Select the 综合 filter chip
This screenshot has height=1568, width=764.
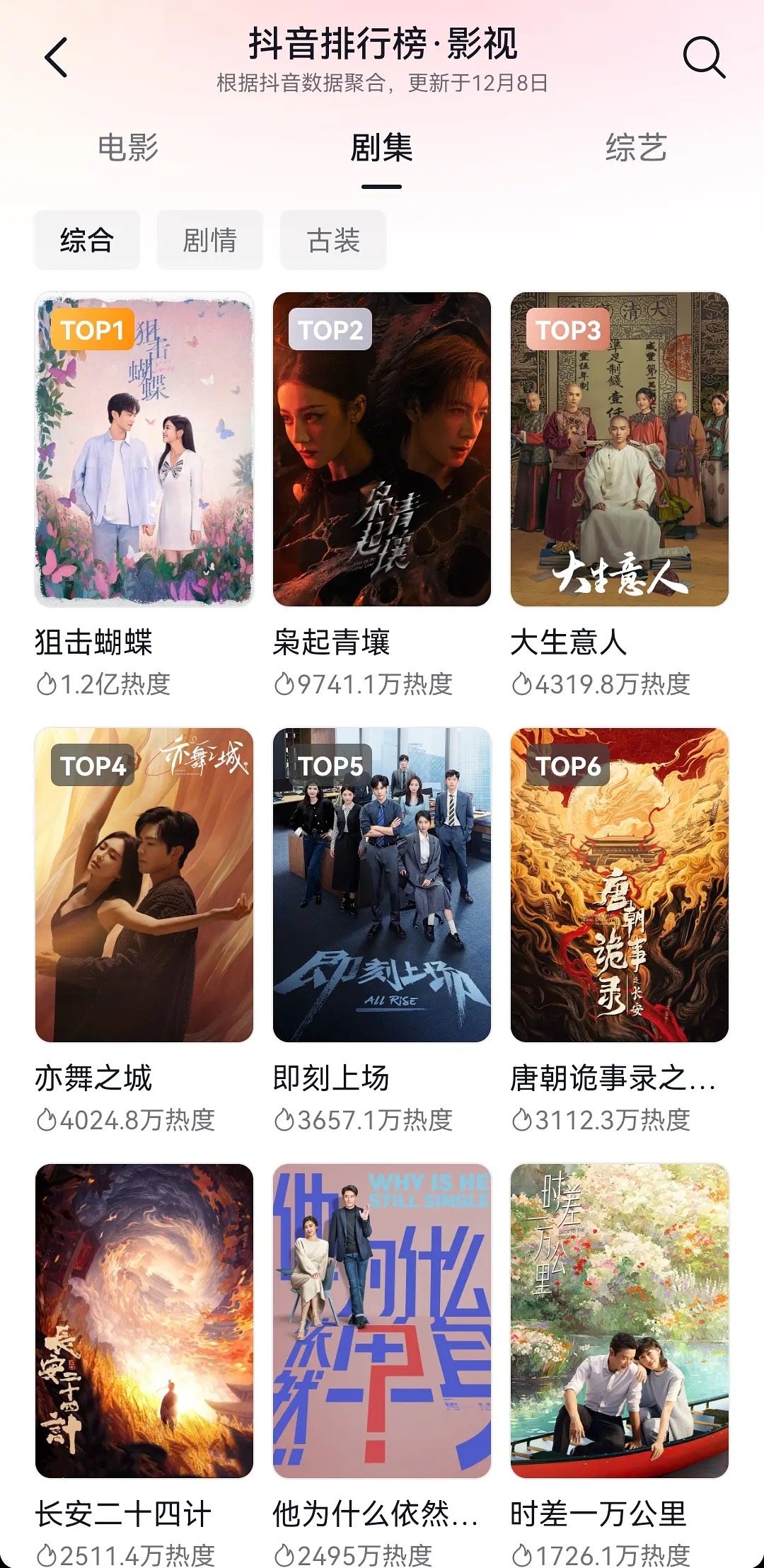tap(87, 240)
